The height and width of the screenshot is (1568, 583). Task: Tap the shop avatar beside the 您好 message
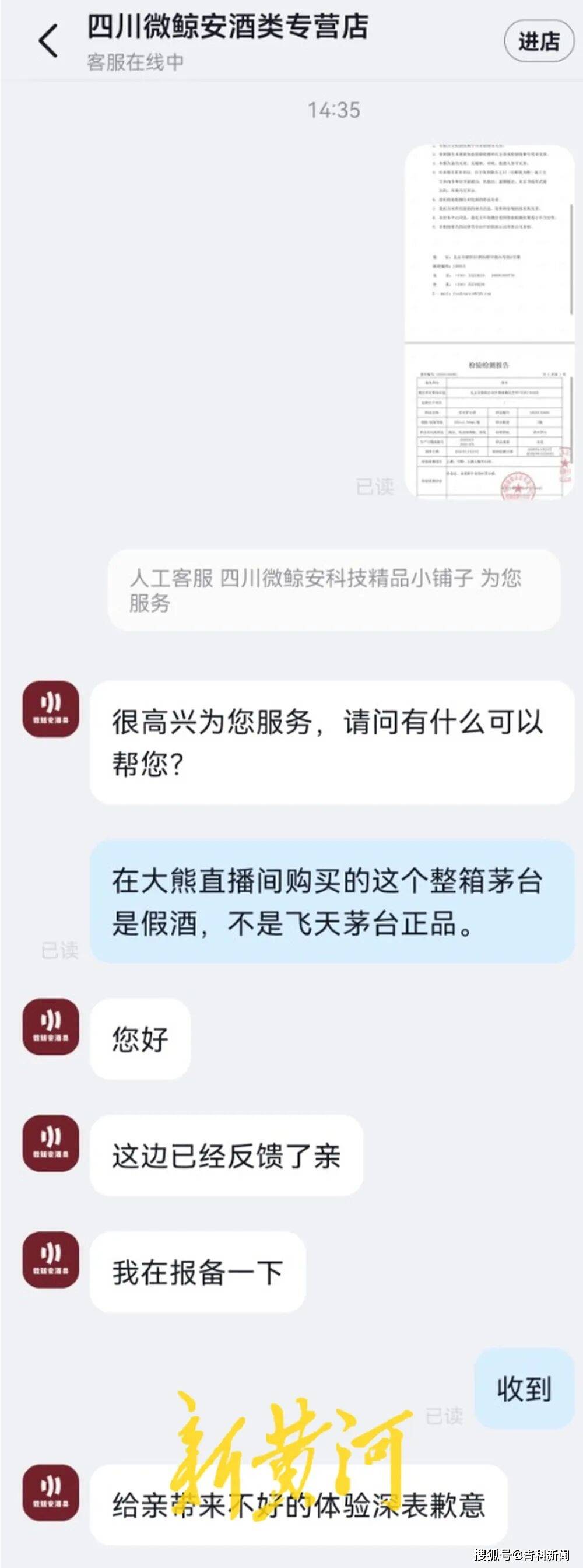tap(51, 1027)
